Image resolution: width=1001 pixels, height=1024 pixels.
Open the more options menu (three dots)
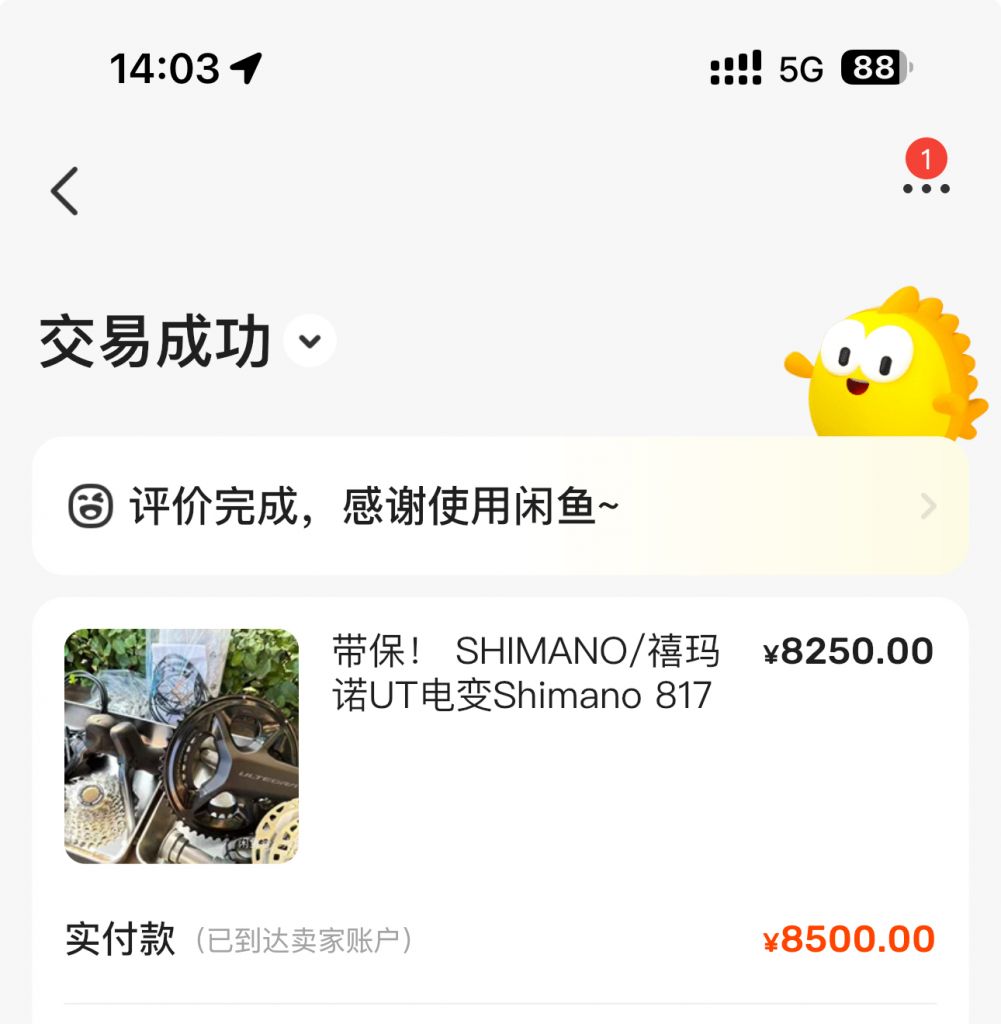pos(925,189)
